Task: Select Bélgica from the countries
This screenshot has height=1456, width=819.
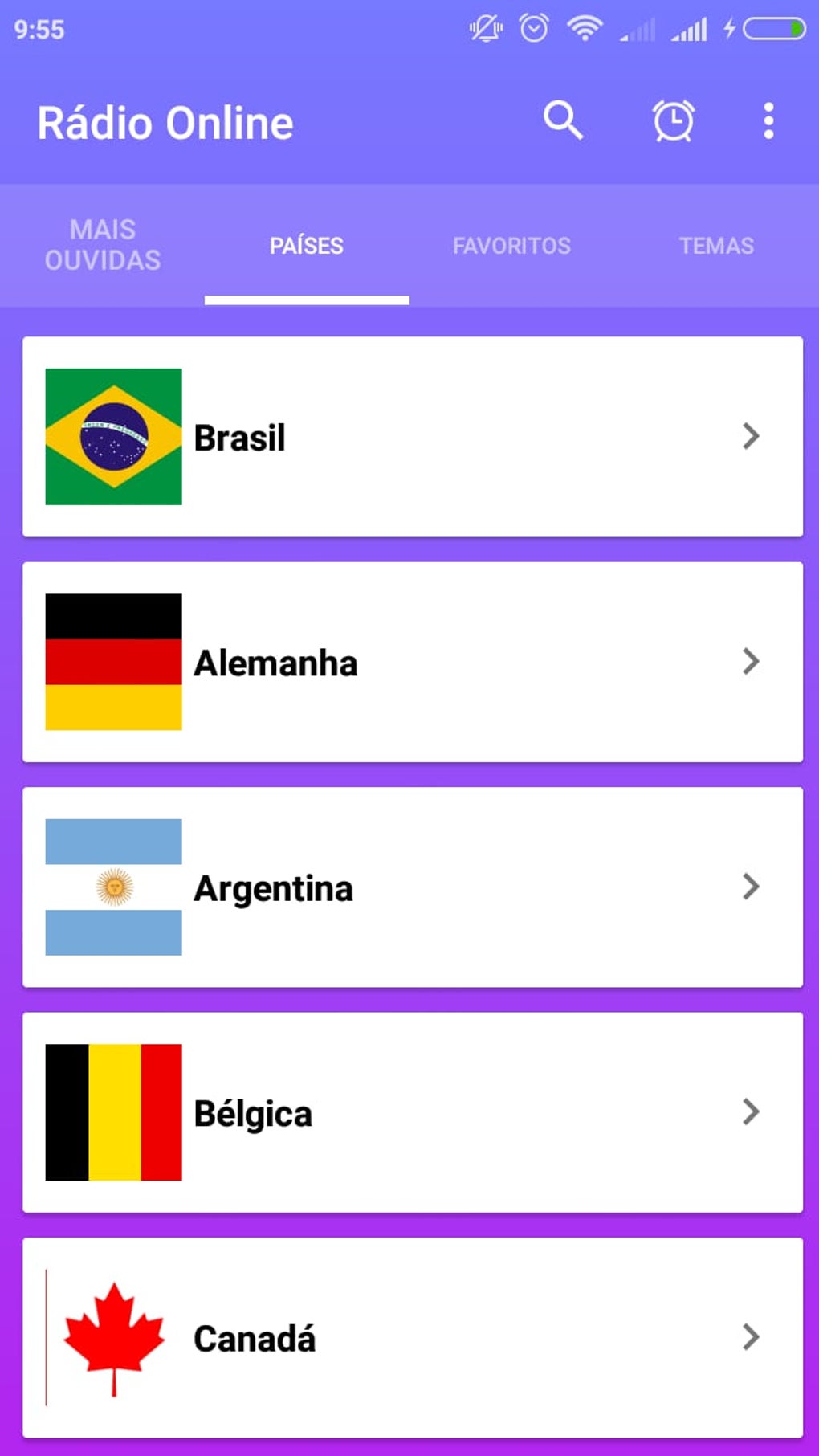Action: point(413,1113)
